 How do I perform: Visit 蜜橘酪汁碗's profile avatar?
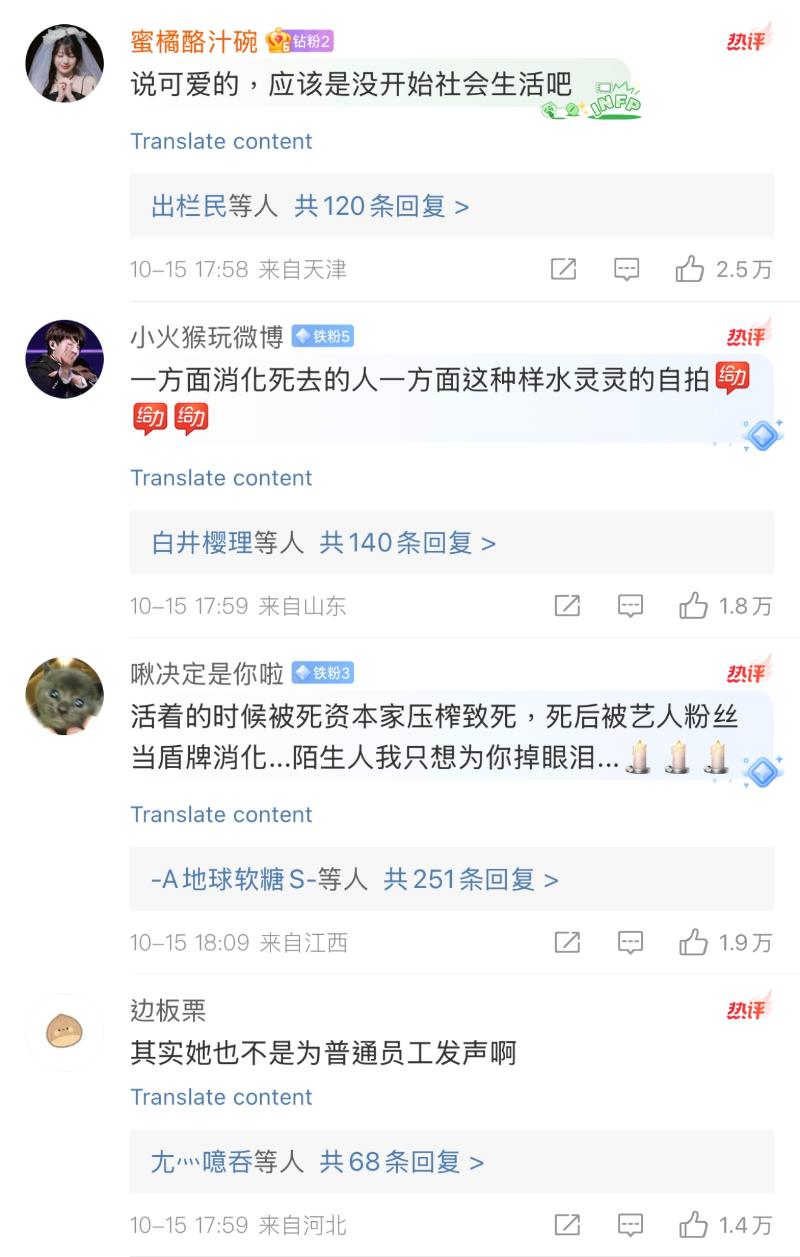click(64, 63)
